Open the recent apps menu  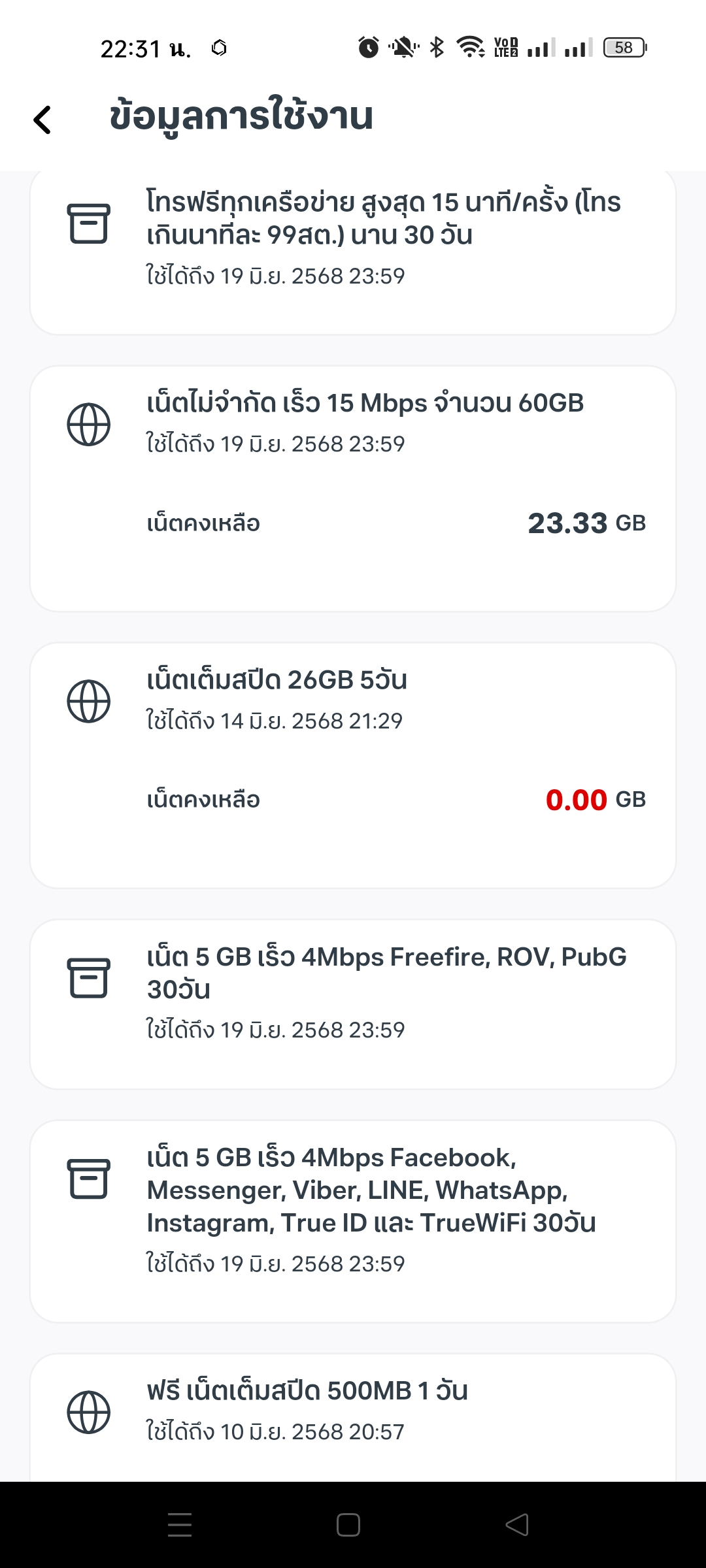[x=180, y=1525]
